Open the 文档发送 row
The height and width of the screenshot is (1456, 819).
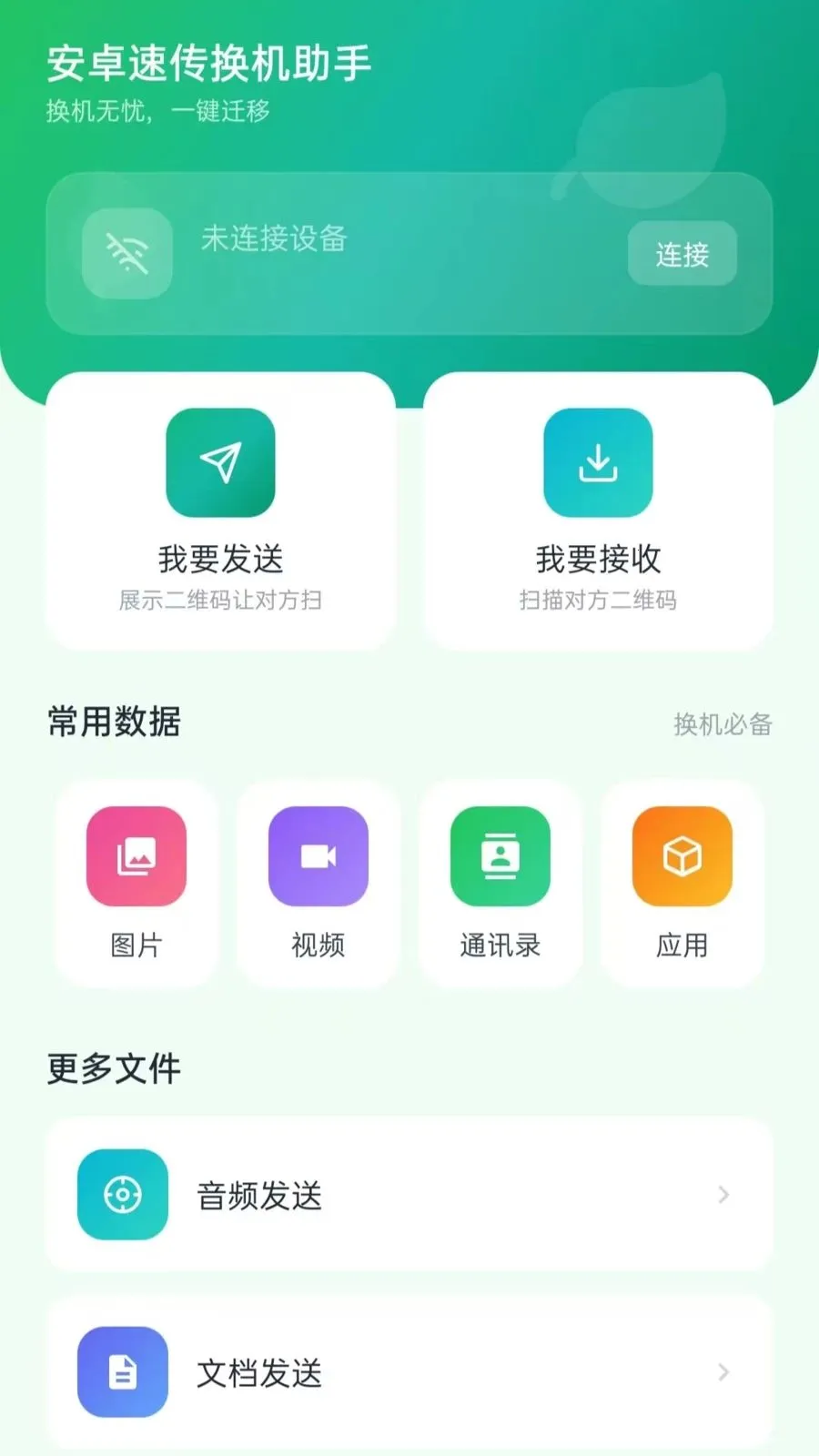(x=409, y=1372)
